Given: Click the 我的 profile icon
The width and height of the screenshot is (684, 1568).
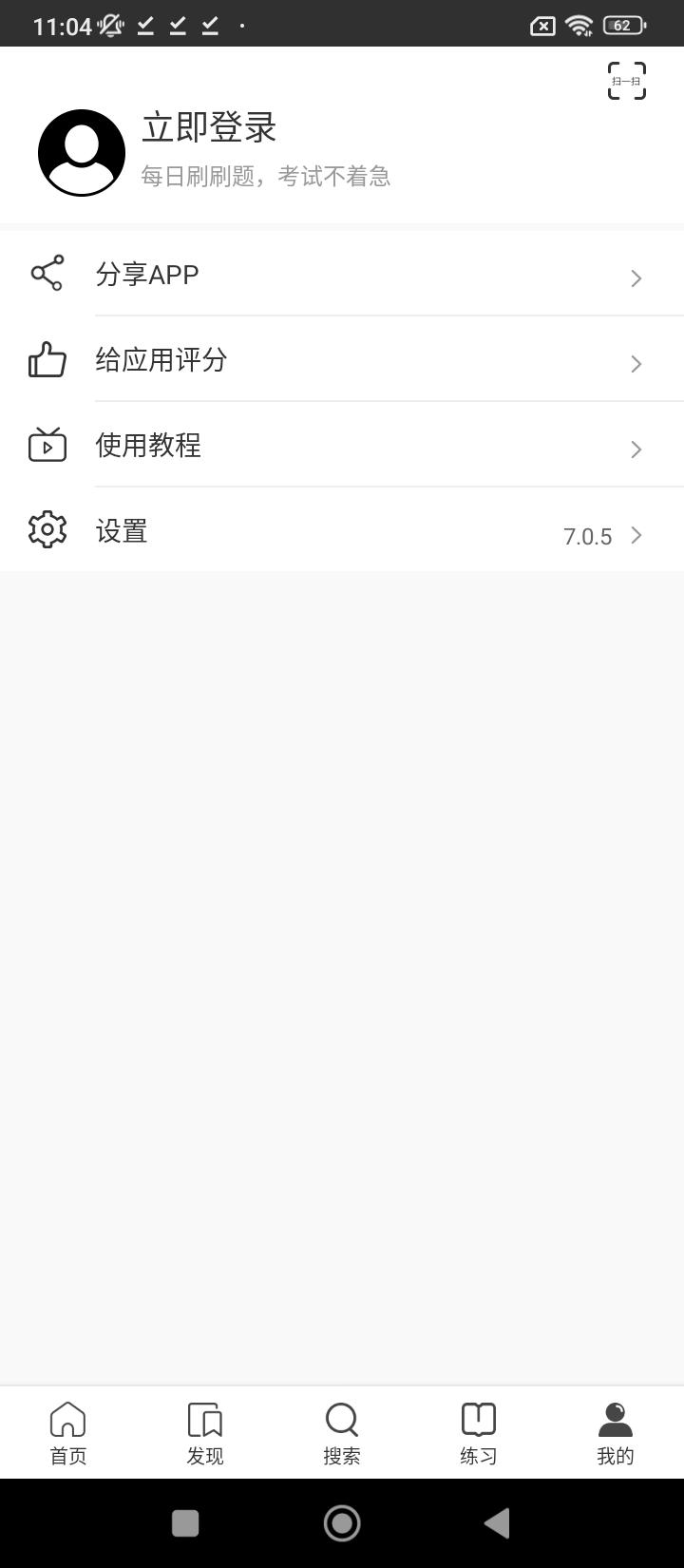Looking at the screenshot, I should click(x=615, y=1422).
